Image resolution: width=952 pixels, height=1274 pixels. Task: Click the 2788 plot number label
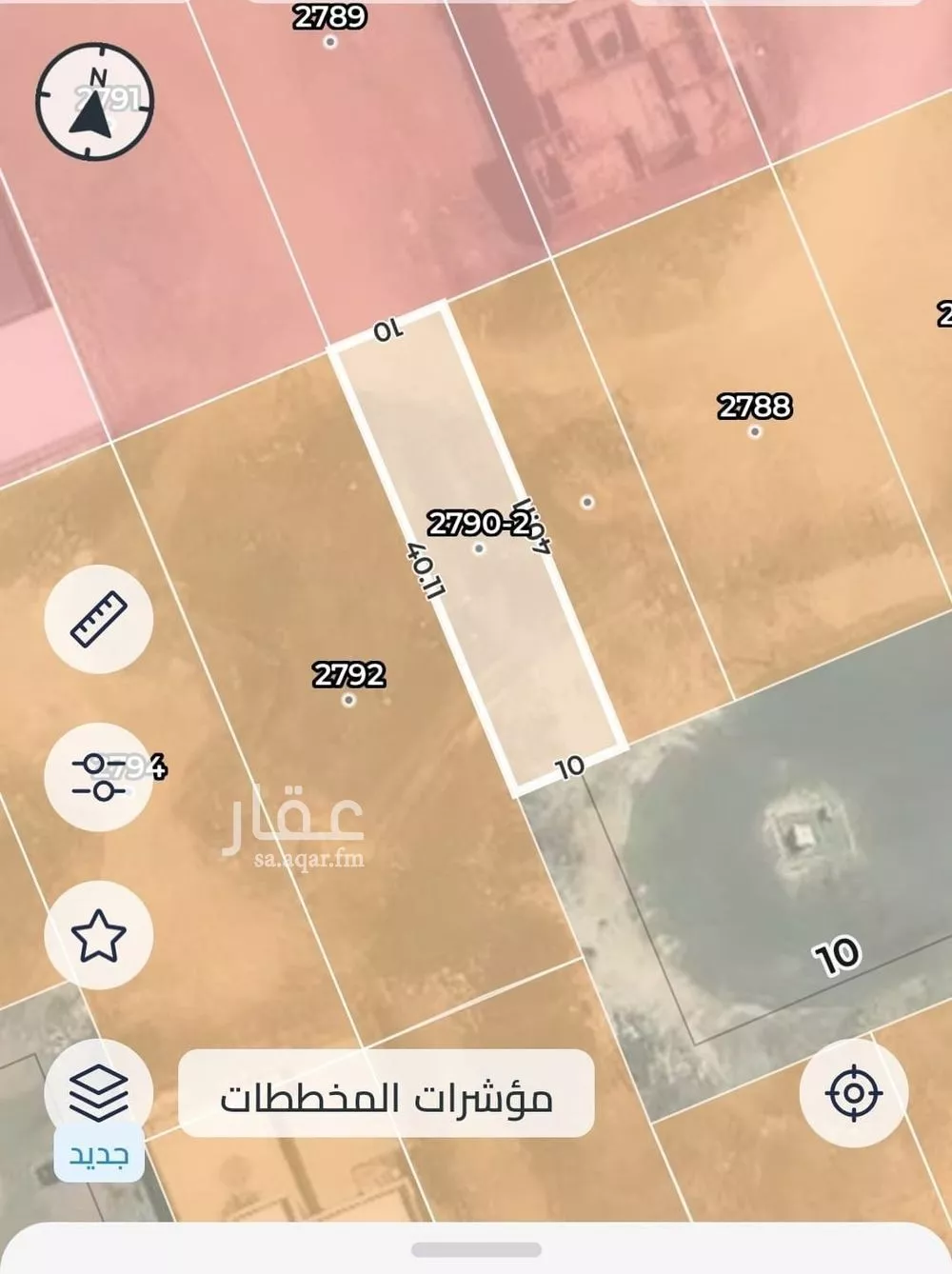click(x=754, y=407)
